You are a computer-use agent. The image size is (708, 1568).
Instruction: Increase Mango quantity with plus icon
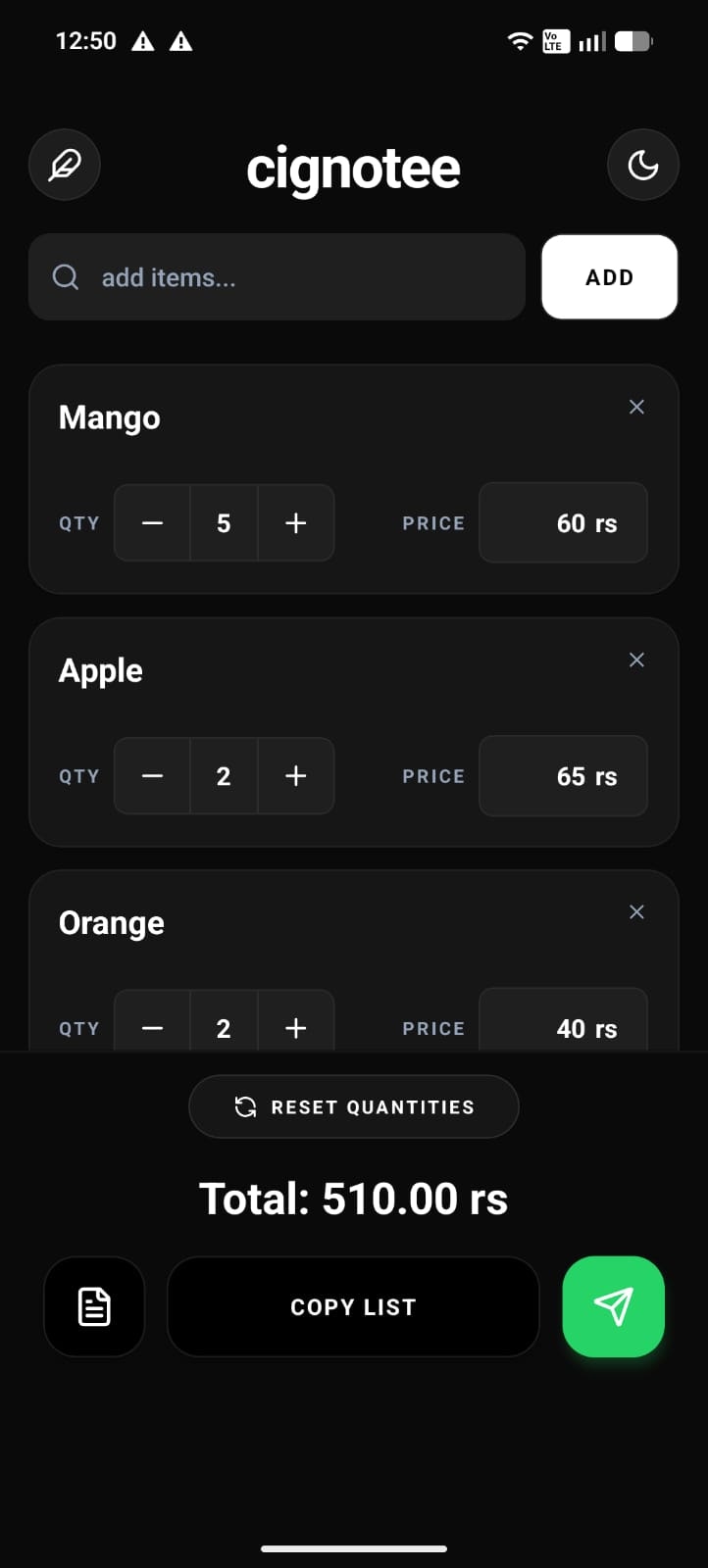pos(295,523)
